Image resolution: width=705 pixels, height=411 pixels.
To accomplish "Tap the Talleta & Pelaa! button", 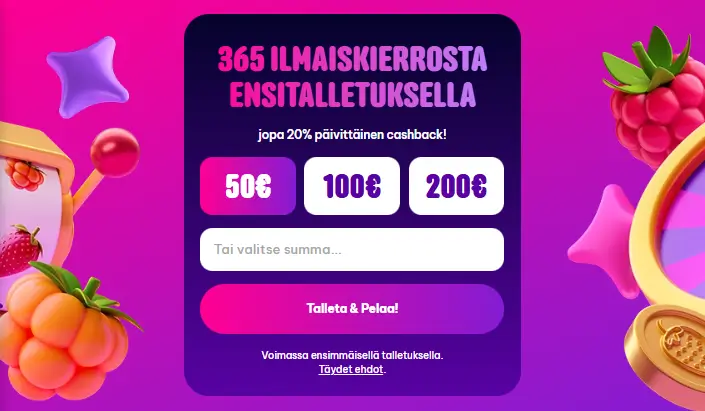I will point(352,308).
